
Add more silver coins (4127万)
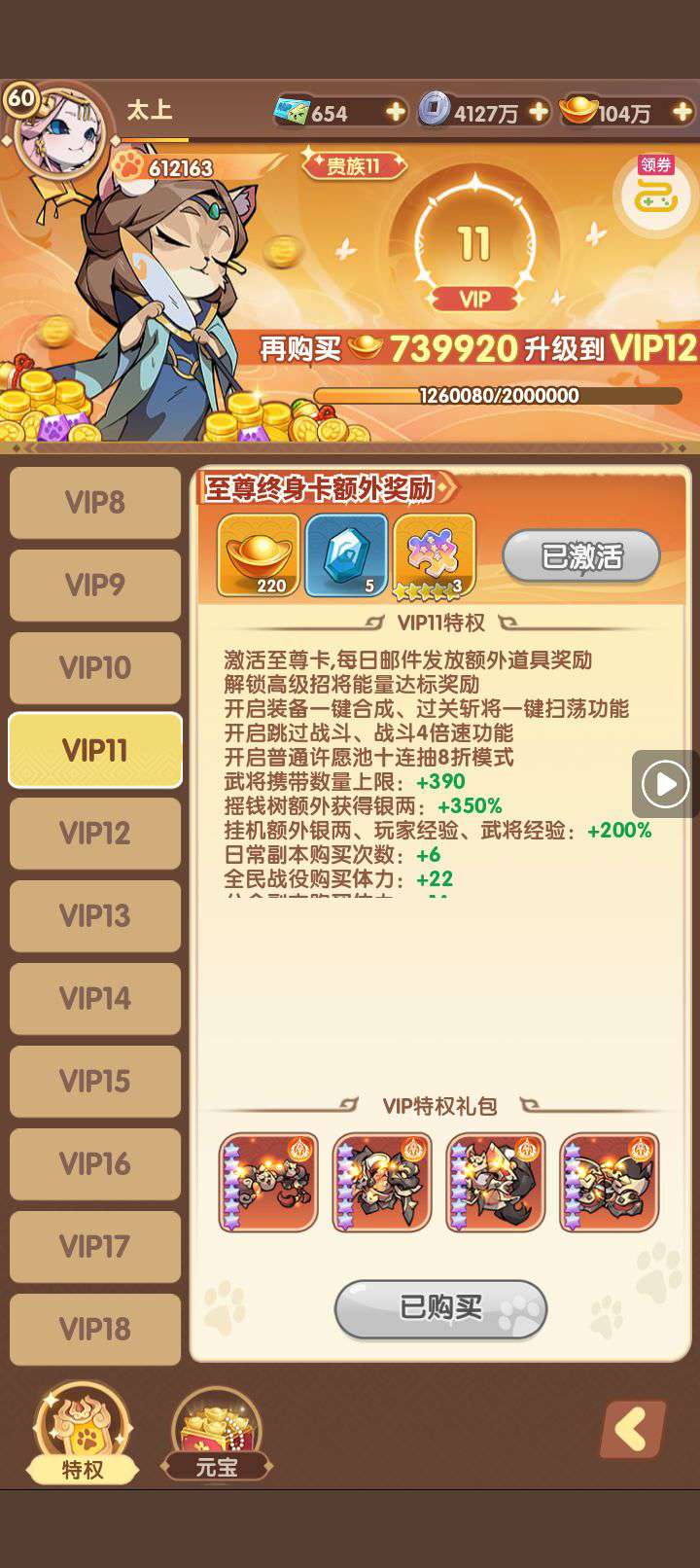538,113
